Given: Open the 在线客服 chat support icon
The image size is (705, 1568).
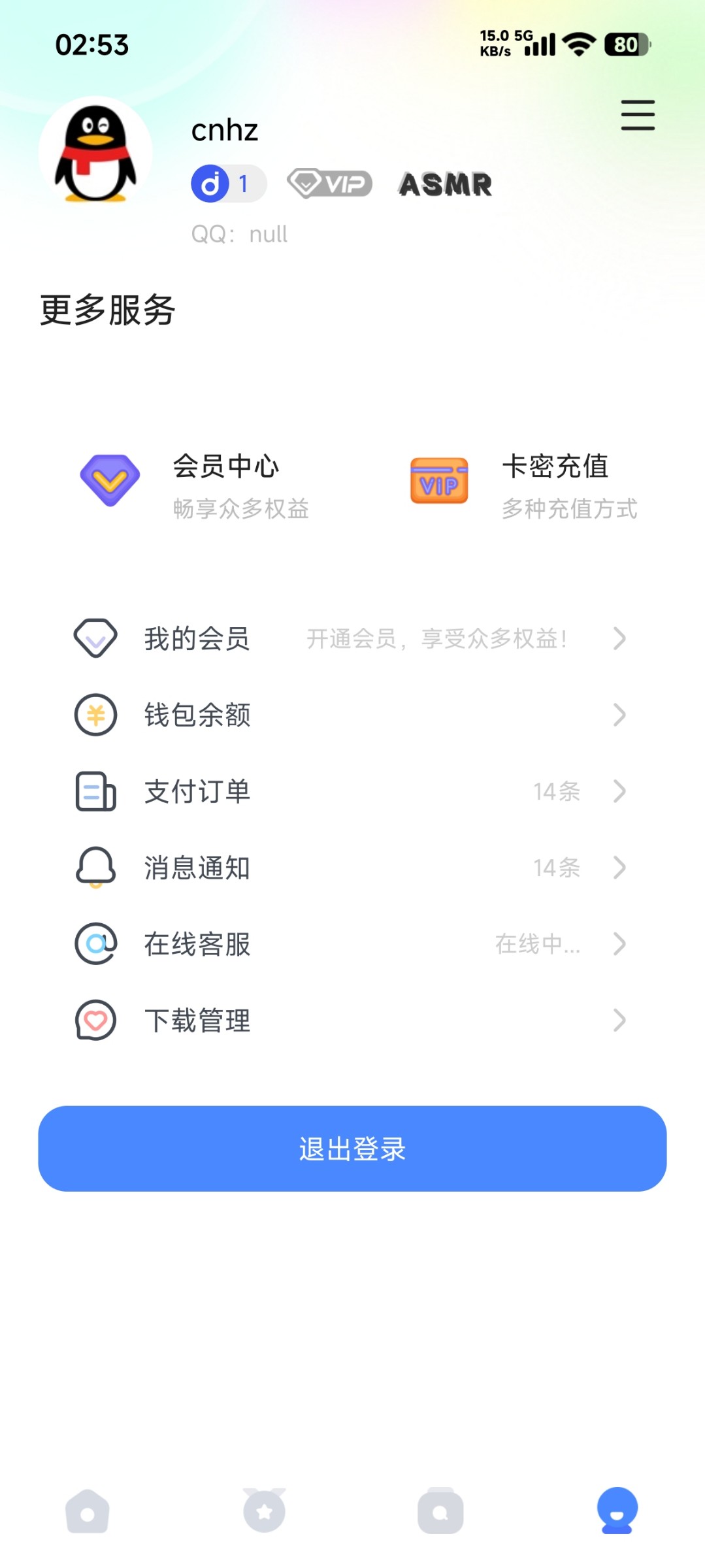Looking at the screenshot, I should point(95,944).
